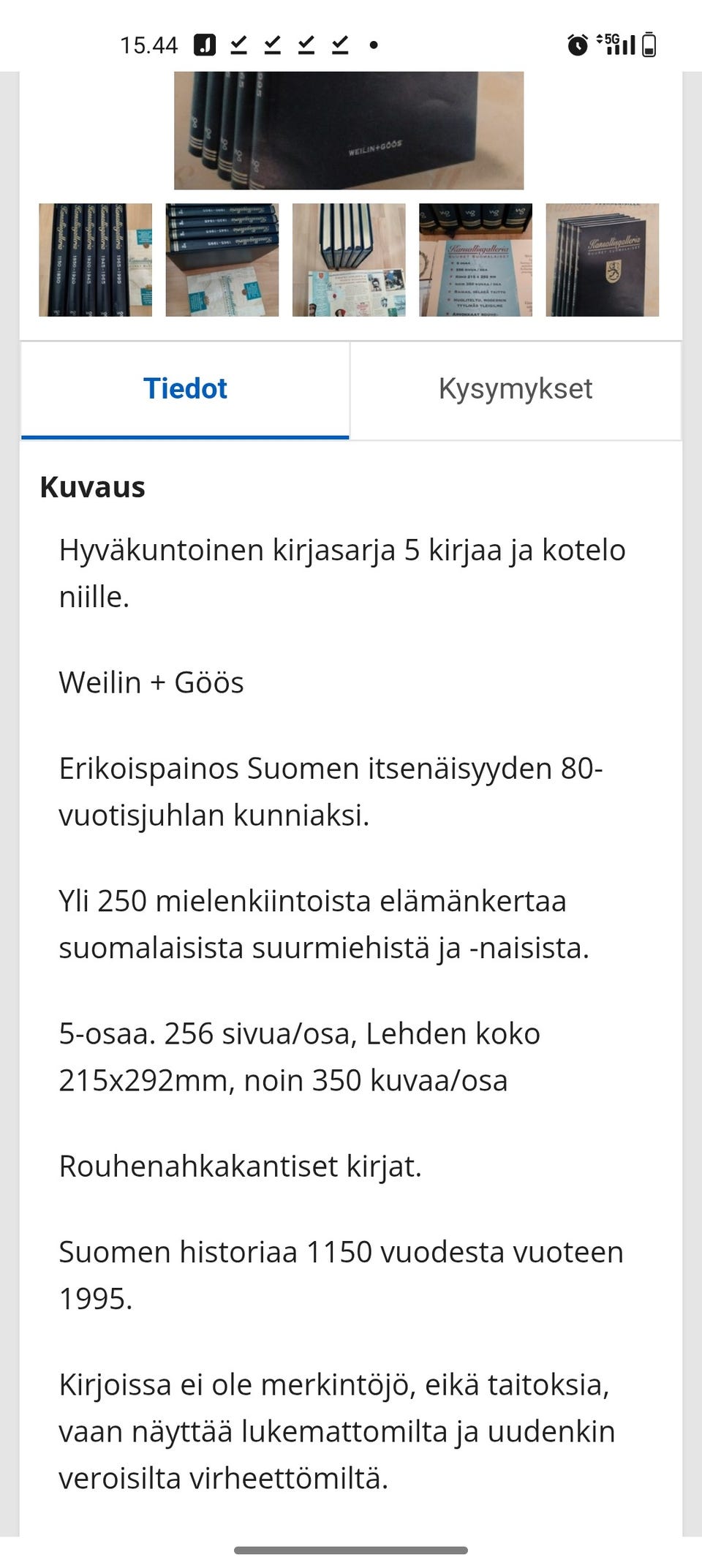Select the Tiedot tab
This screenshot has width=702, height=1568.
point(185,388)
